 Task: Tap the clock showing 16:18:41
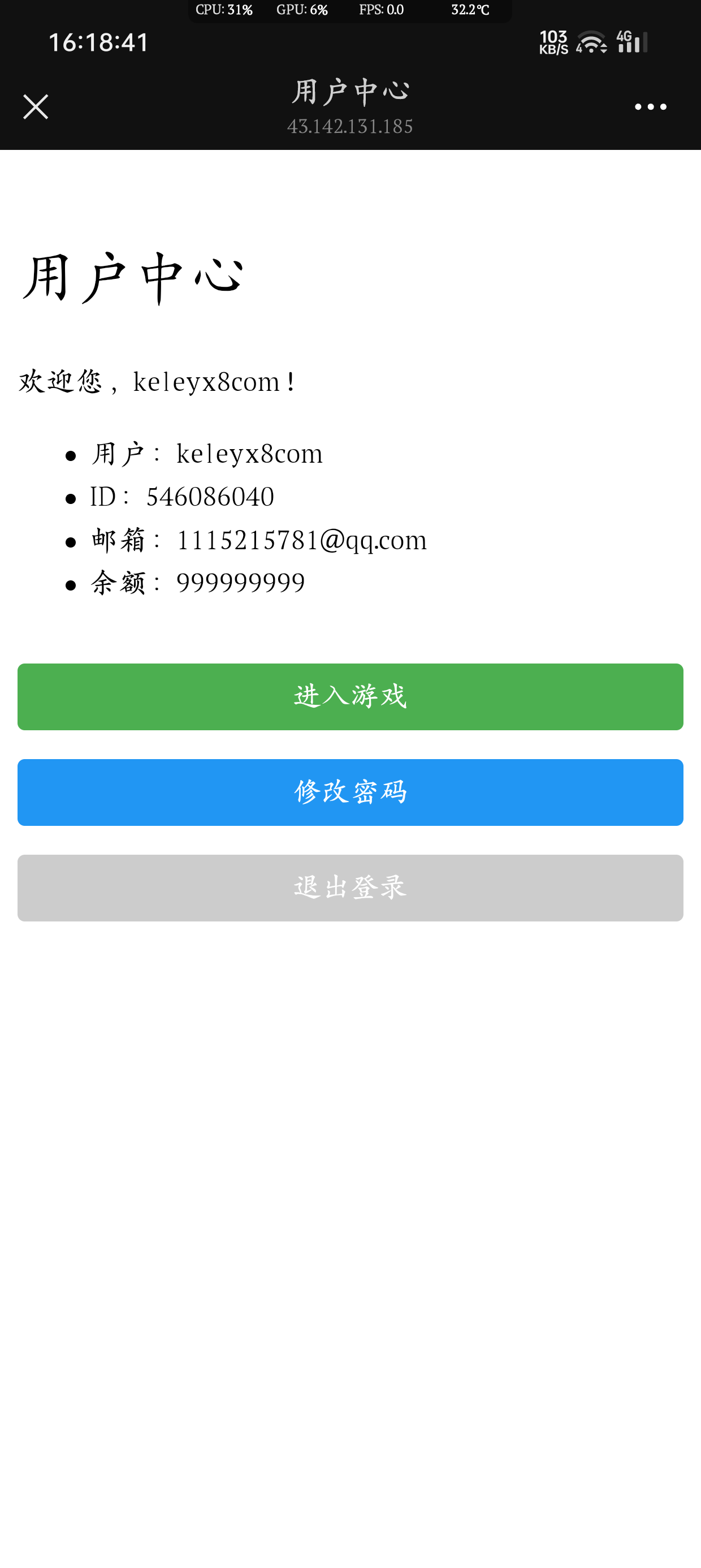pyautogui.click(x=97, y=42)
